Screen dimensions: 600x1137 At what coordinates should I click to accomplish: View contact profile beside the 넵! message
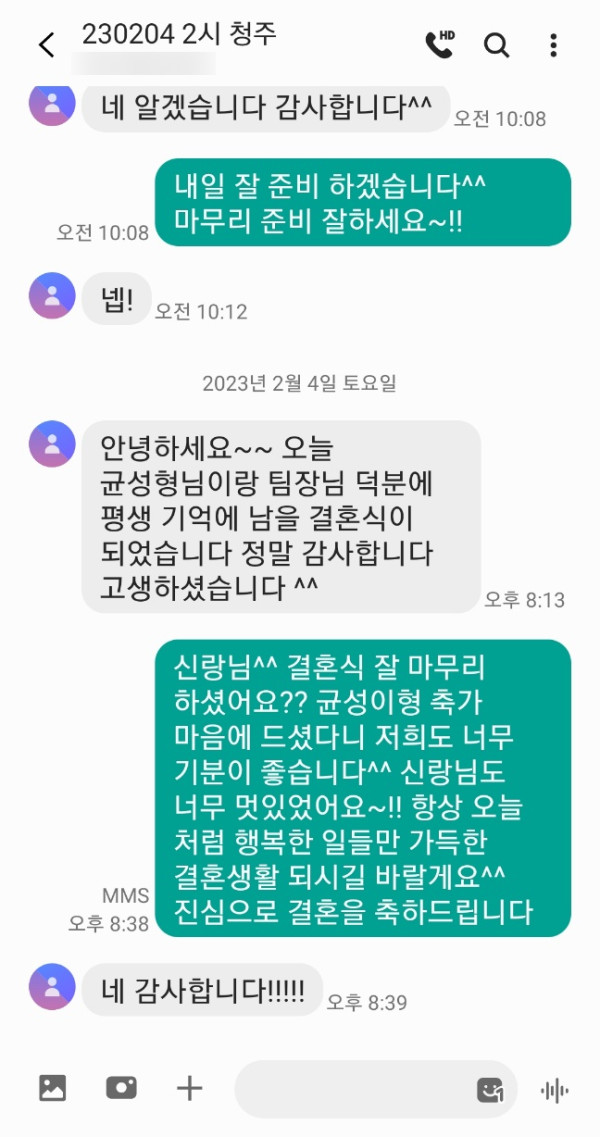[52, 296]
